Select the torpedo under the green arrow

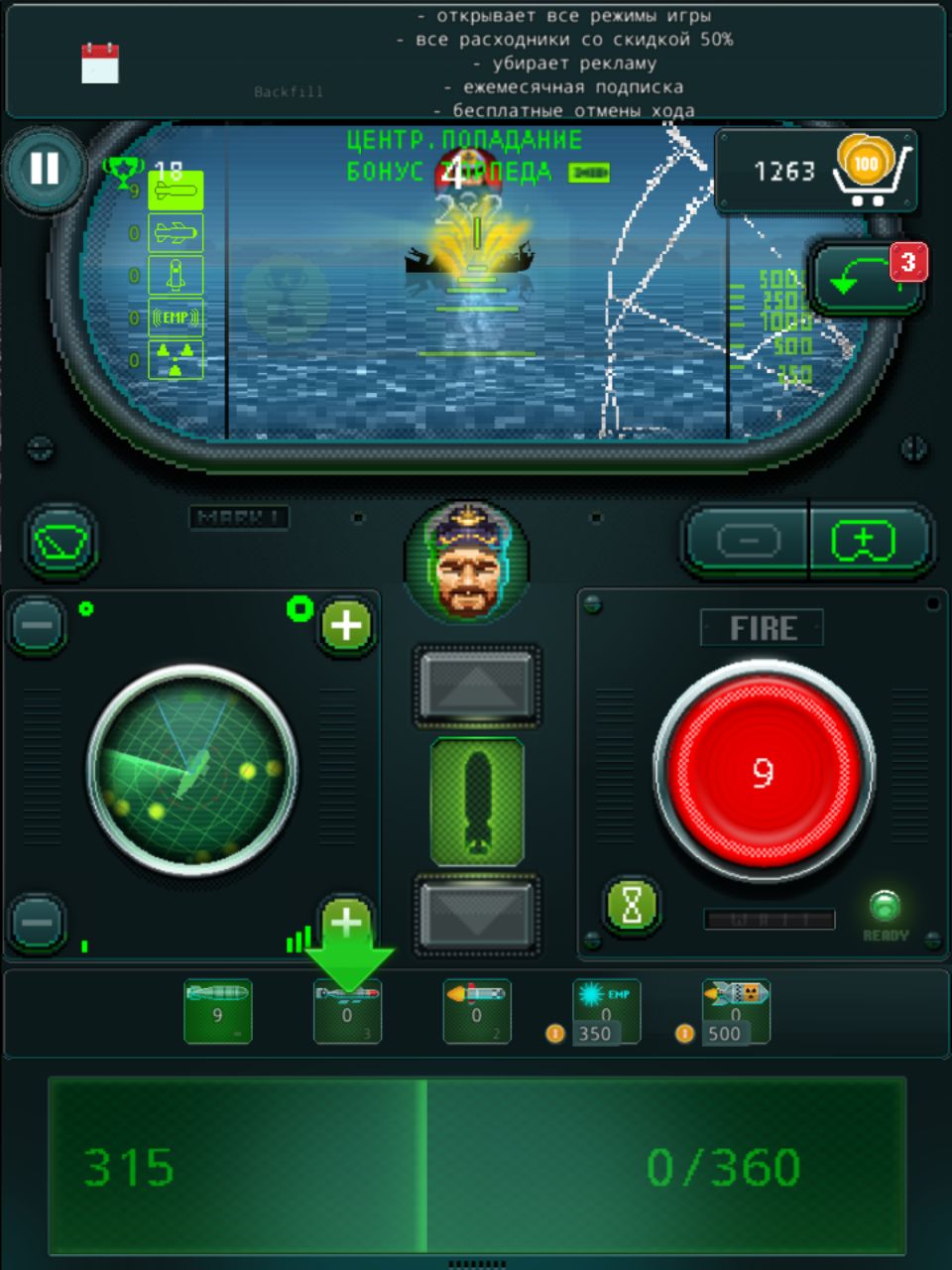click(347, 1010)
